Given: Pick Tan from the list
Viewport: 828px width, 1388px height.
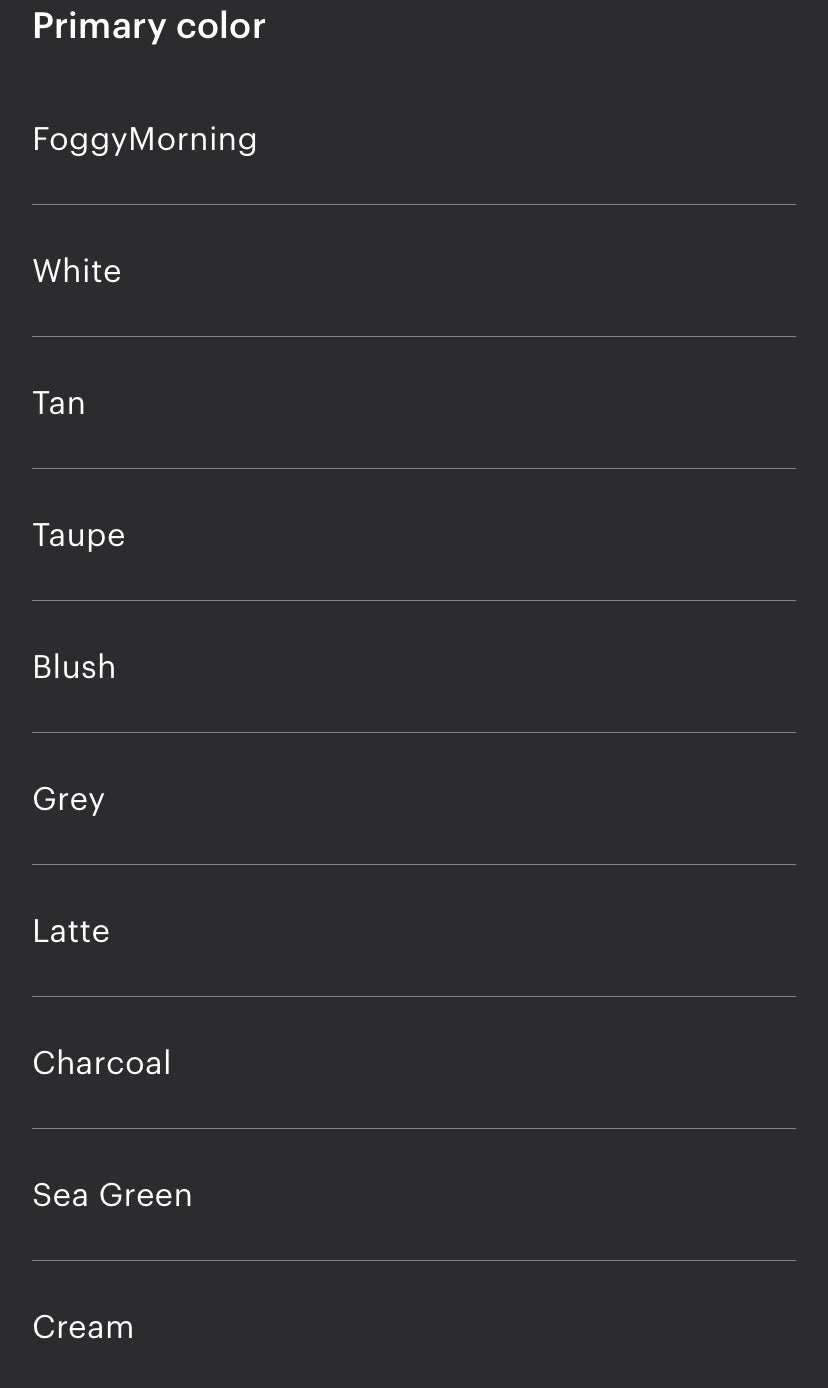Looking at the screenshot, I should (59, 403).
